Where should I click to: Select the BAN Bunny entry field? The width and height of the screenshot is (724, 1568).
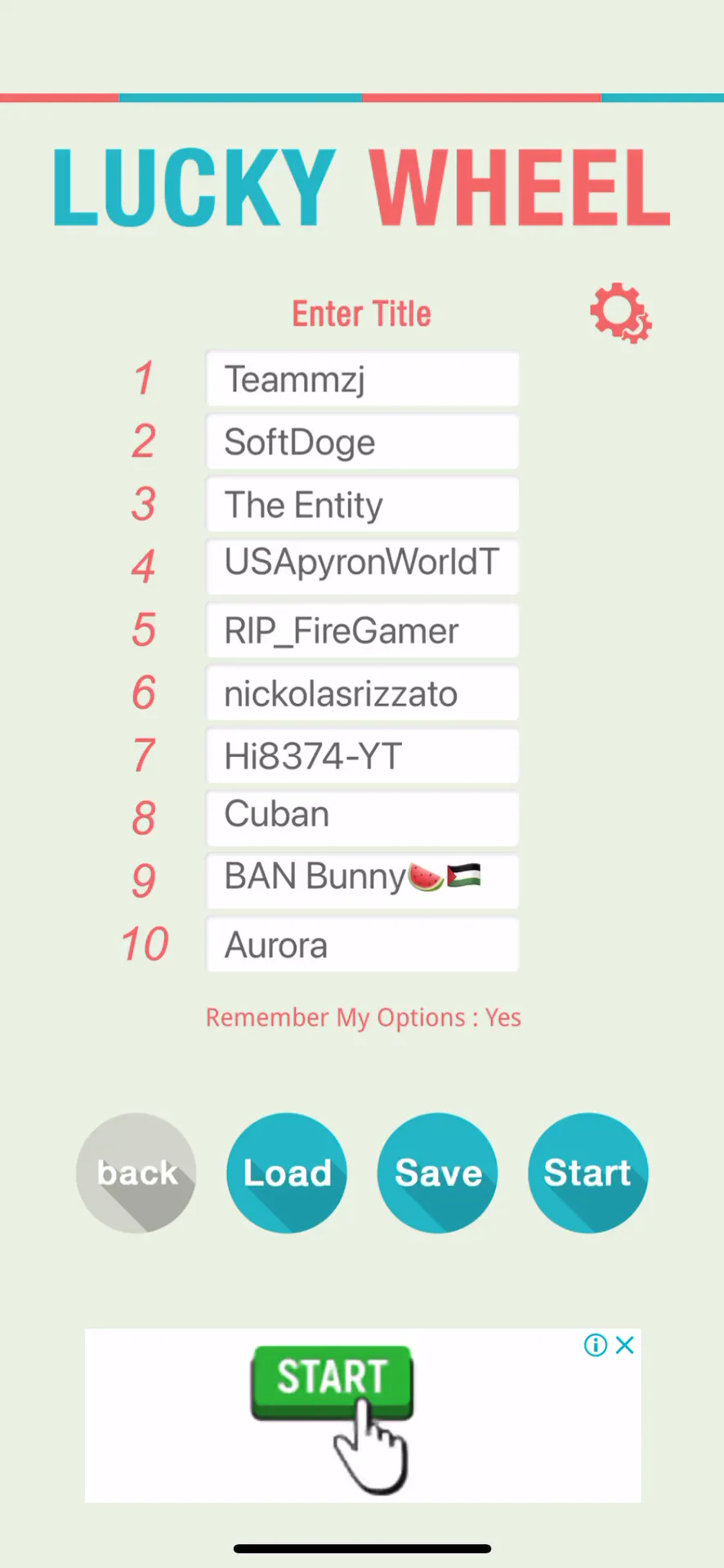pos(362,880)
